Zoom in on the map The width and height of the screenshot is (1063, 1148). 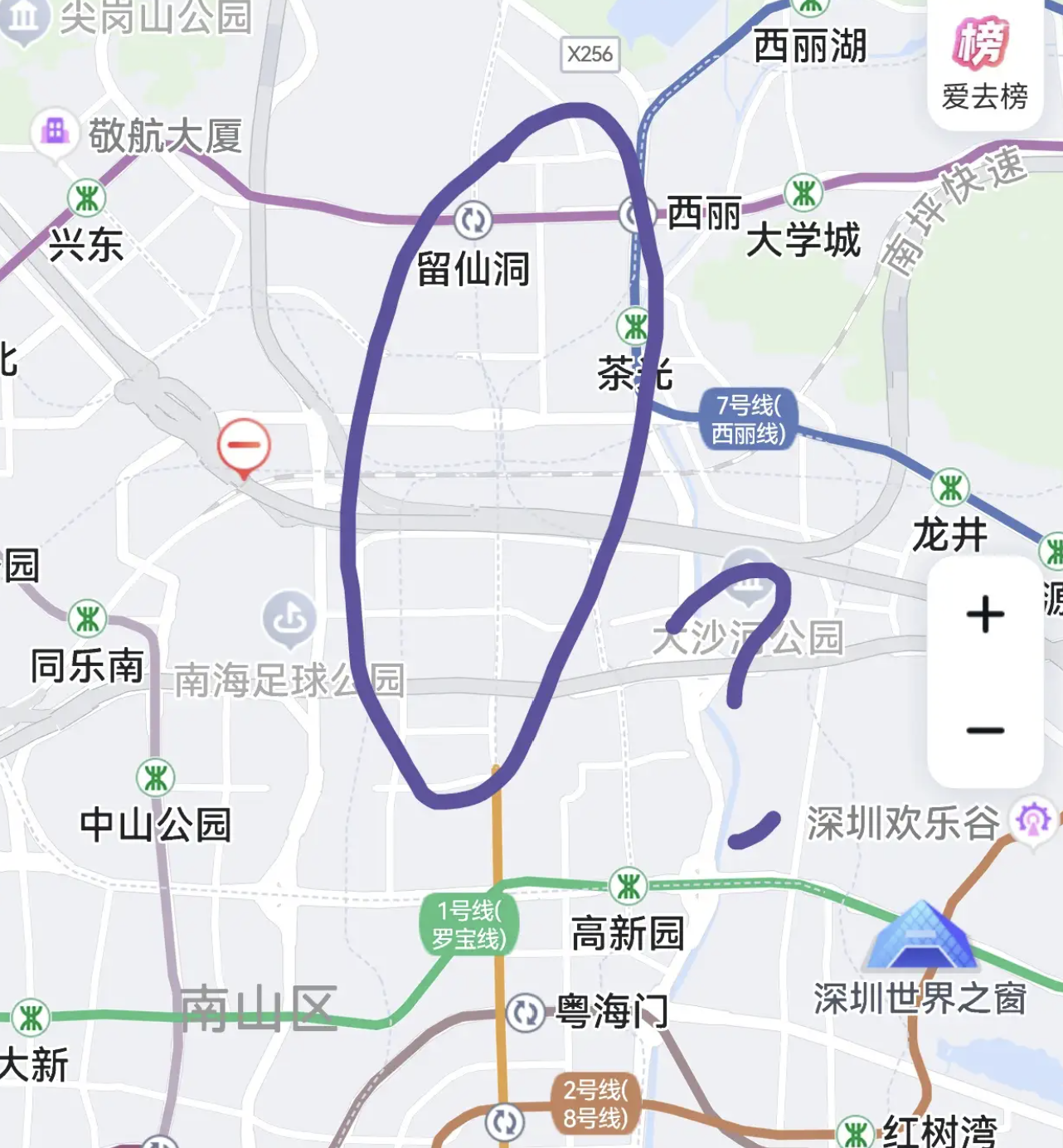pyautogui.click(x=985, y=615)
